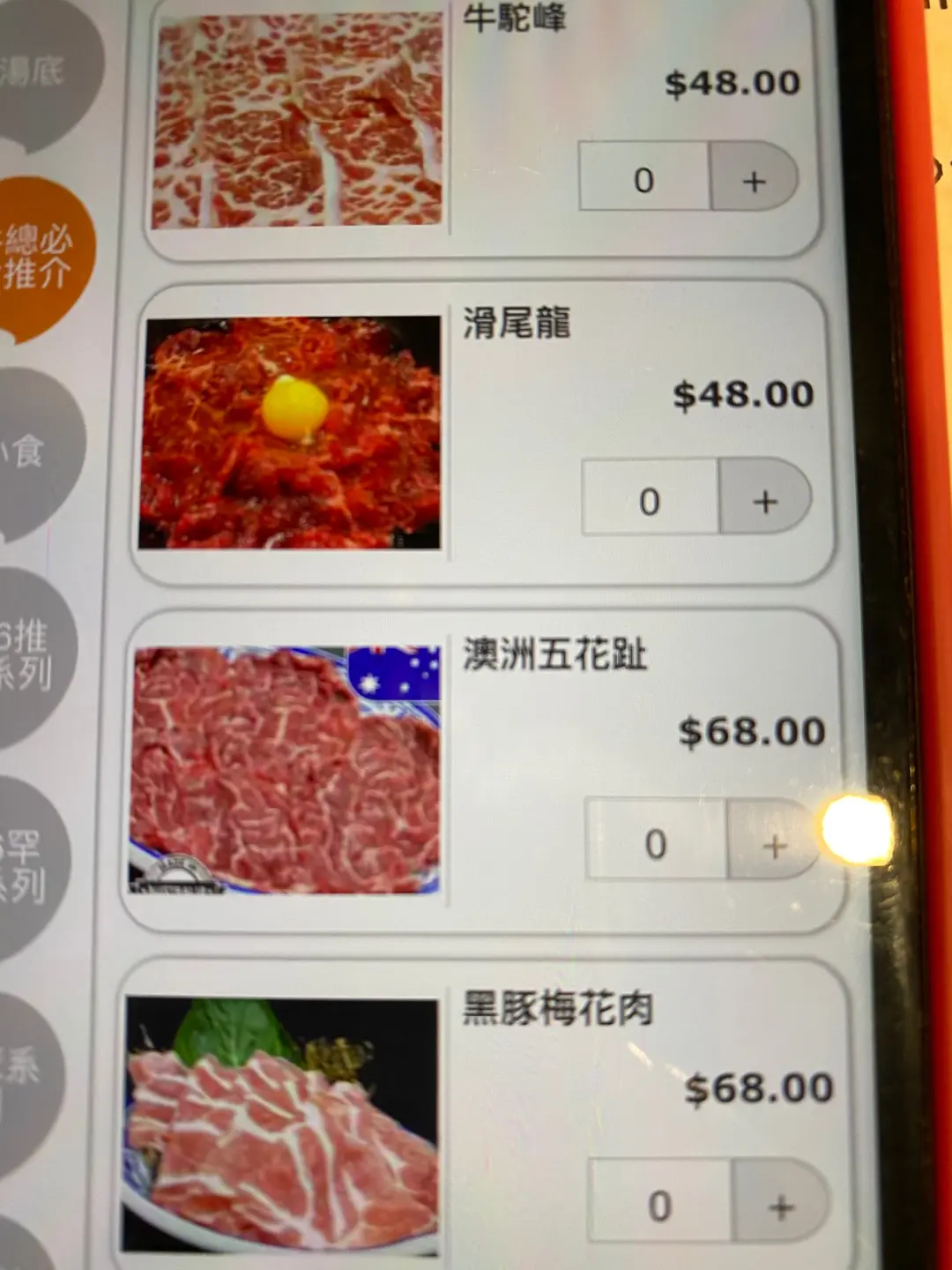View the 澳洲五花趾 product image
This screenshot has width=952, height=1270.
tap(285, 770)
